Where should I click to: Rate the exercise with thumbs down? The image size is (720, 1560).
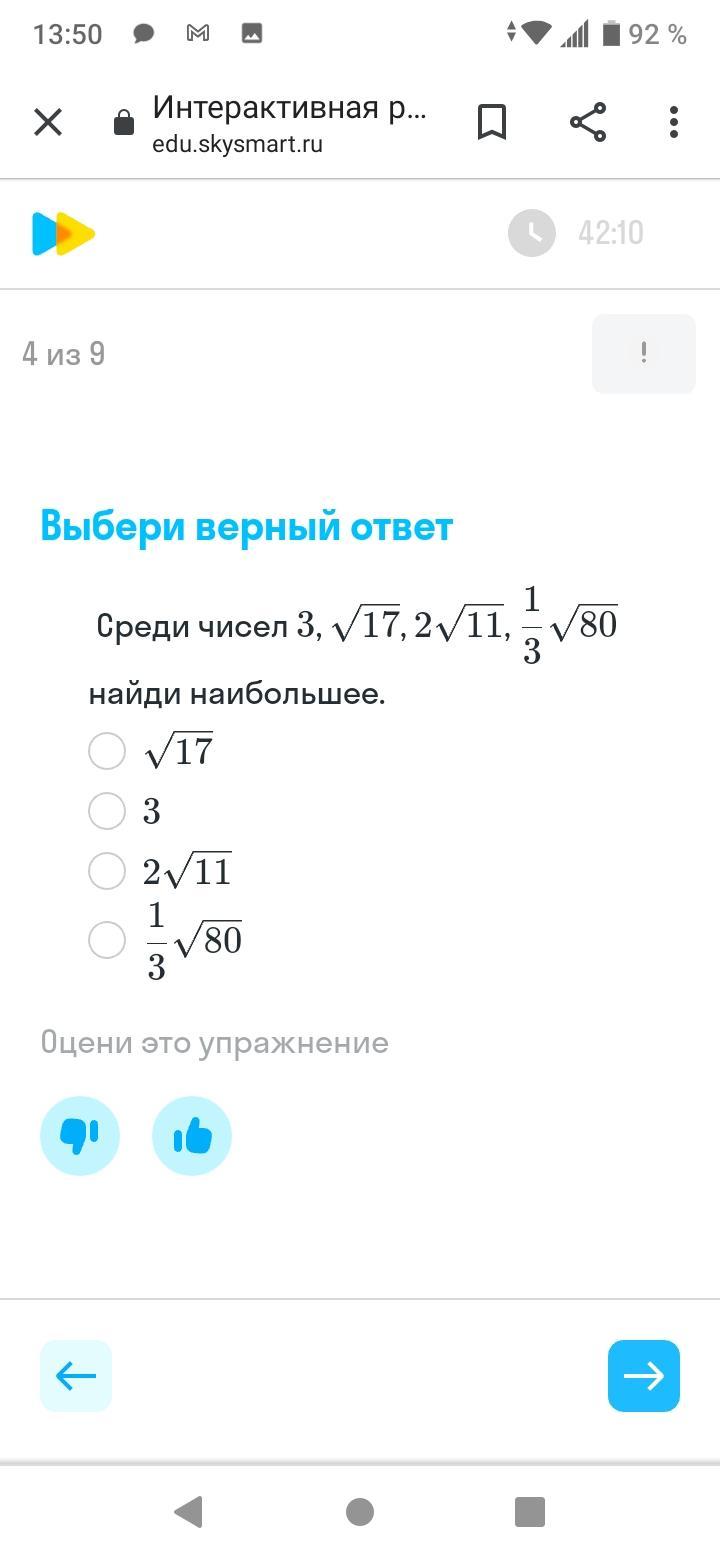tap(80, 1136)
